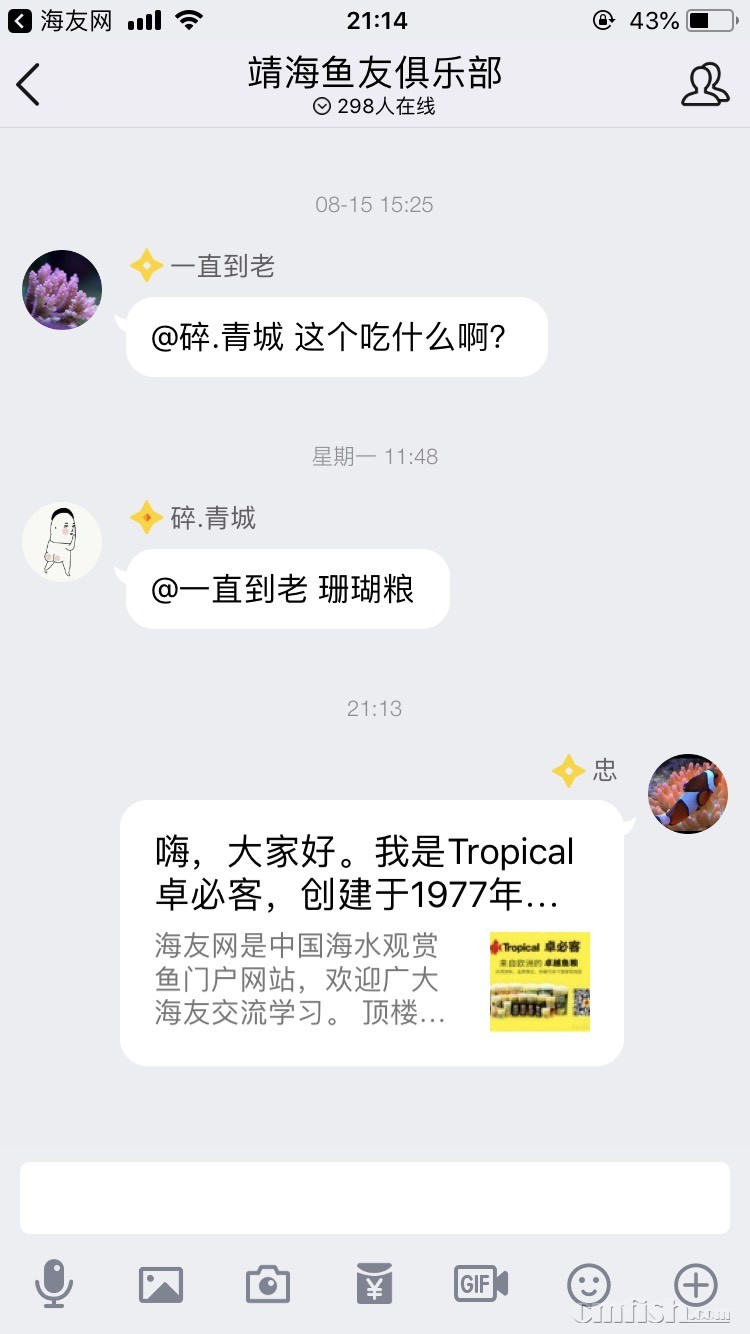
Task: Focus the message input box
Action: tap(375, 1198)
